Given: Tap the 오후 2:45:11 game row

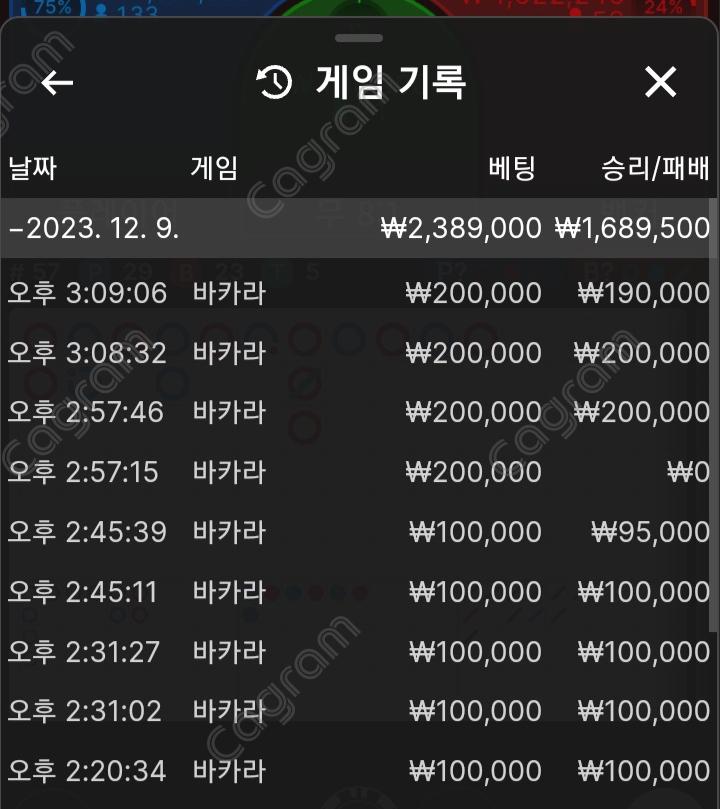Looking at the screenshot, I should (x=356, y=591).
